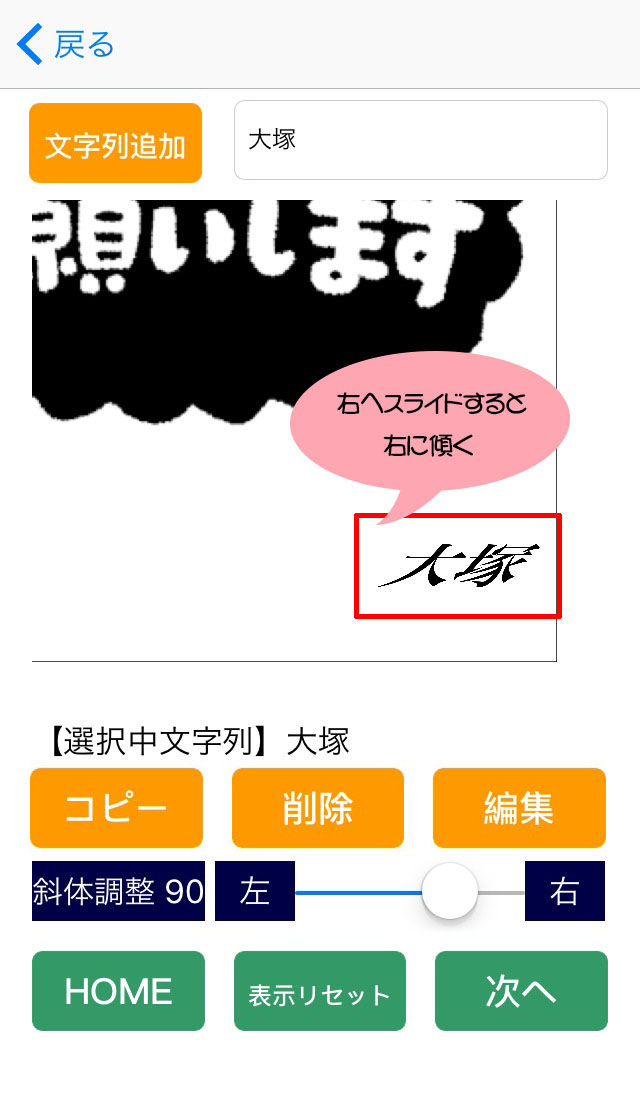This screenshot has width=640, height=1096.
Task: Tap the 文字列追加 button
Action: (x=115, y=144)
